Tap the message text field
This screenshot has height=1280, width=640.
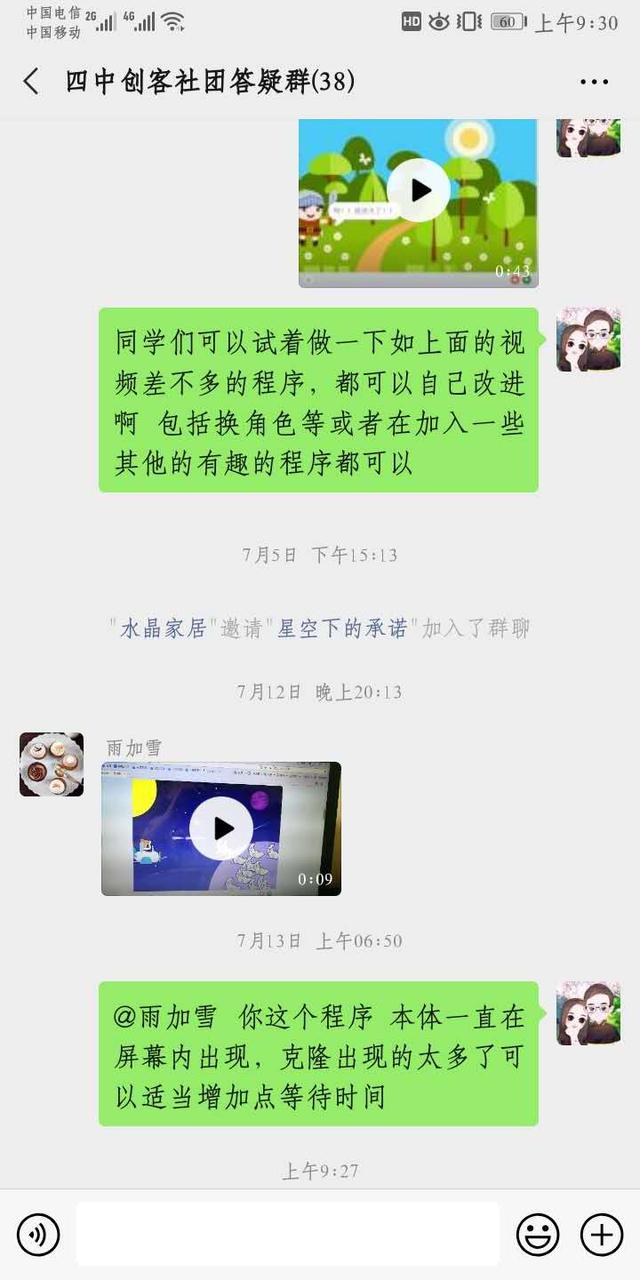pyautogui.click(x=287, y=1235)
